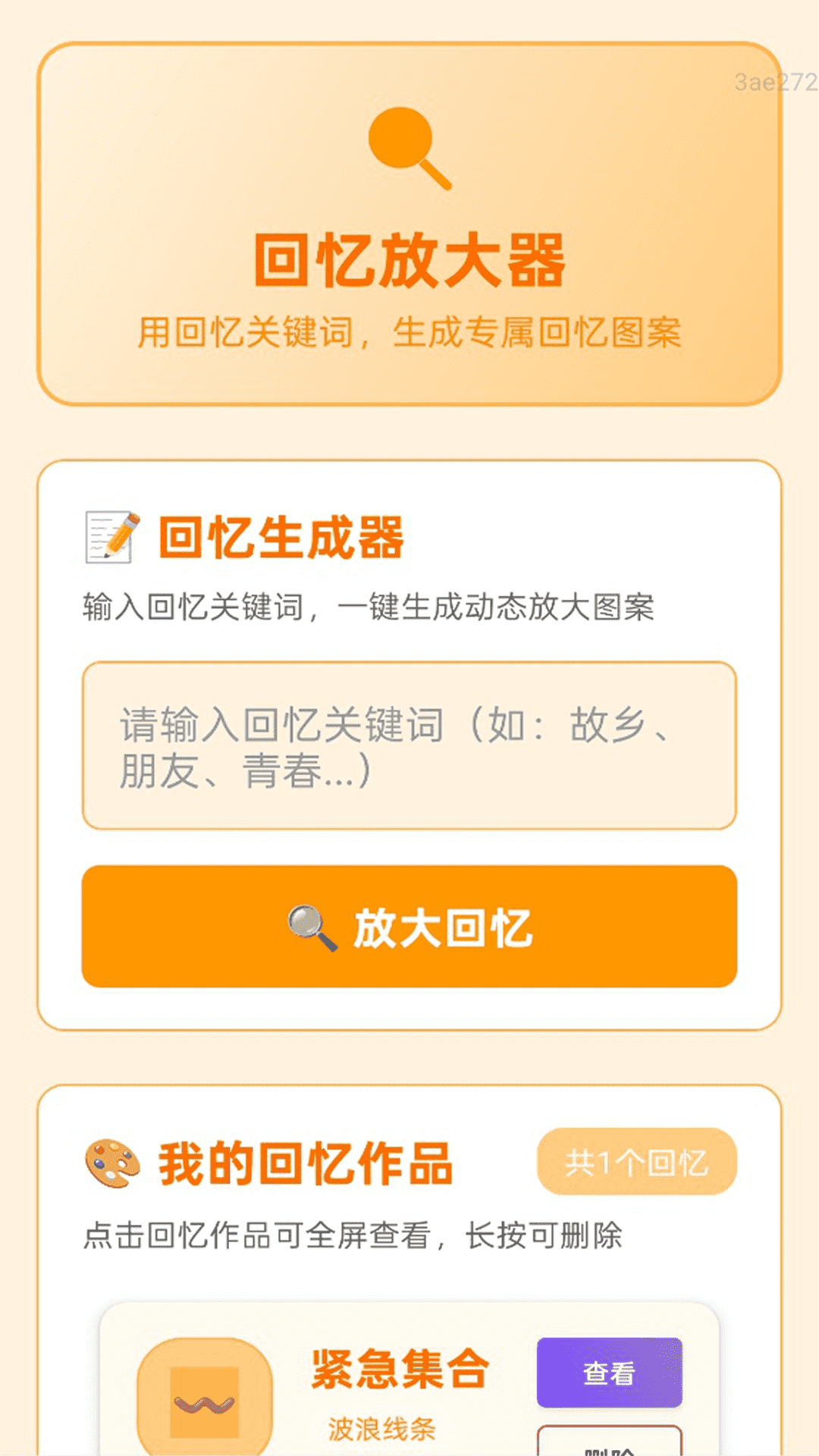Image resolution: width=819 pixels, height=1456 pixels.
Task: Click the 回忆放大器 title text
Action: [409, 258]
